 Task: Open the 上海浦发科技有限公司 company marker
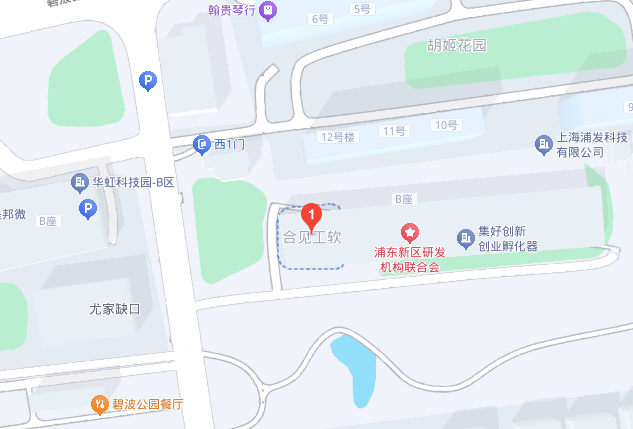[544, 144]
